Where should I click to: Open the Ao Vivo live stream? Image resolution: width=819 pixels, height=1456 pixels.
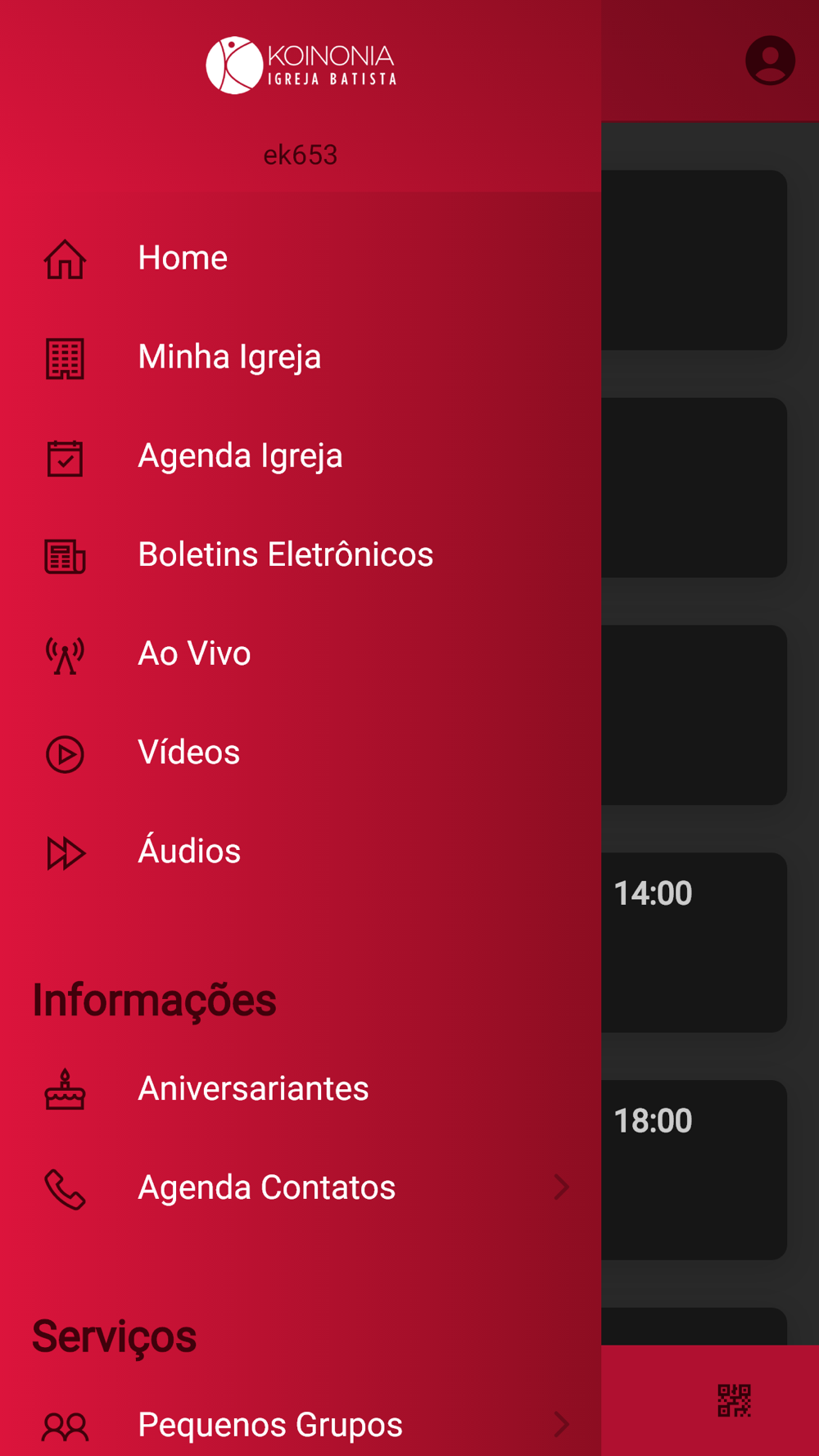[x=301, y=654]
